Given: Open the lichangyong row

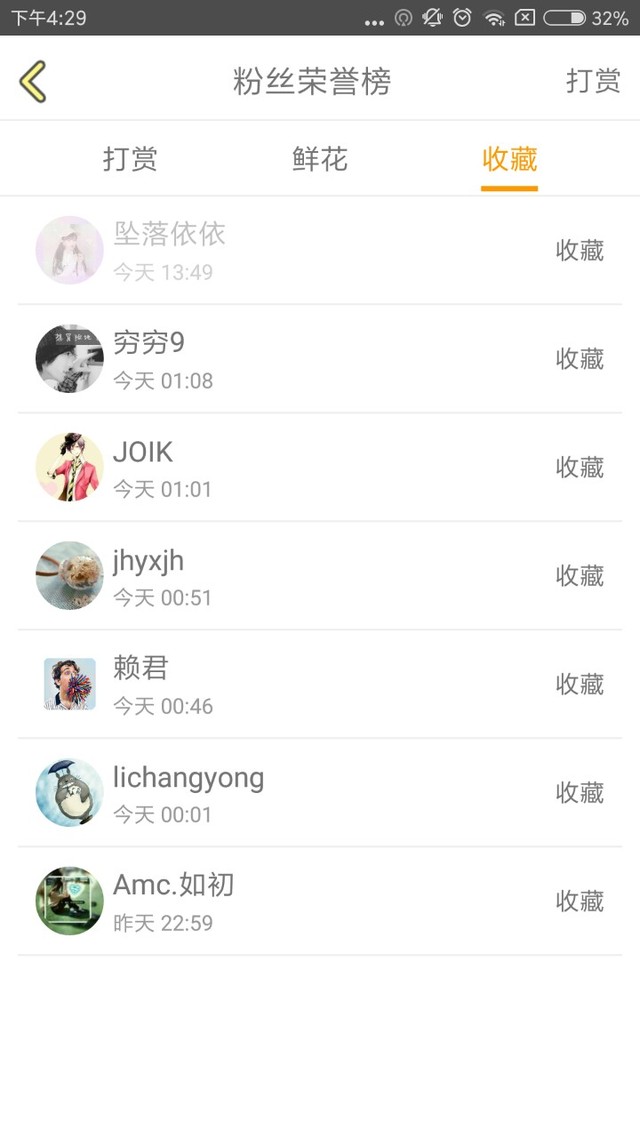Looking at the screenshot, I should [320, 793].
